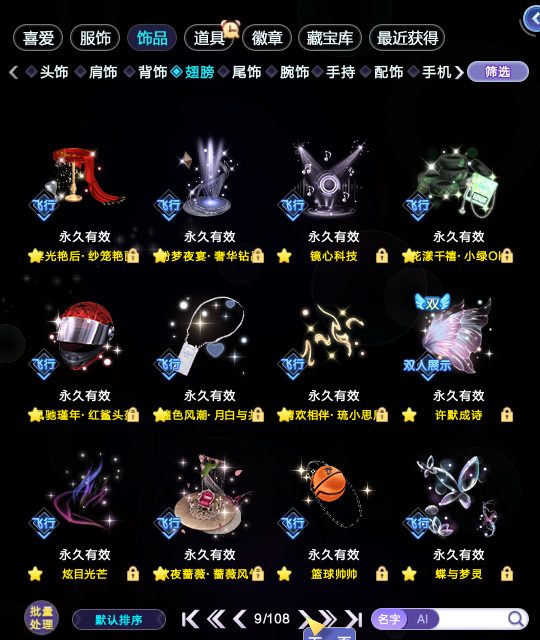The image size is (540, 640).
Task: Collapse panel with top-right arrow
Action: (x=532, y=19)
